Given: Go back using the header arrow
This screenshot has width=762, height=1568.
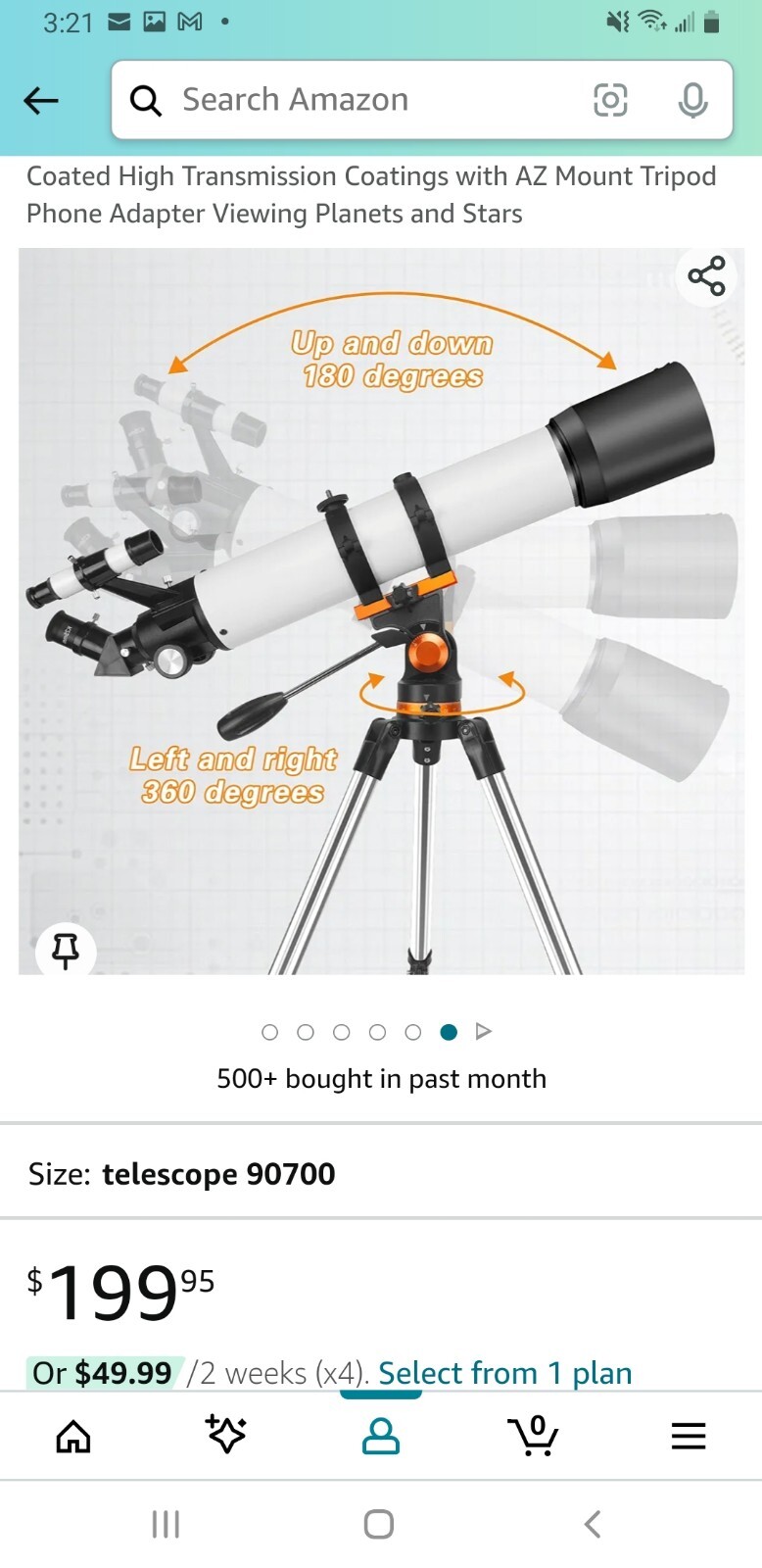Looking at the screenshot, I should point(41,100).
